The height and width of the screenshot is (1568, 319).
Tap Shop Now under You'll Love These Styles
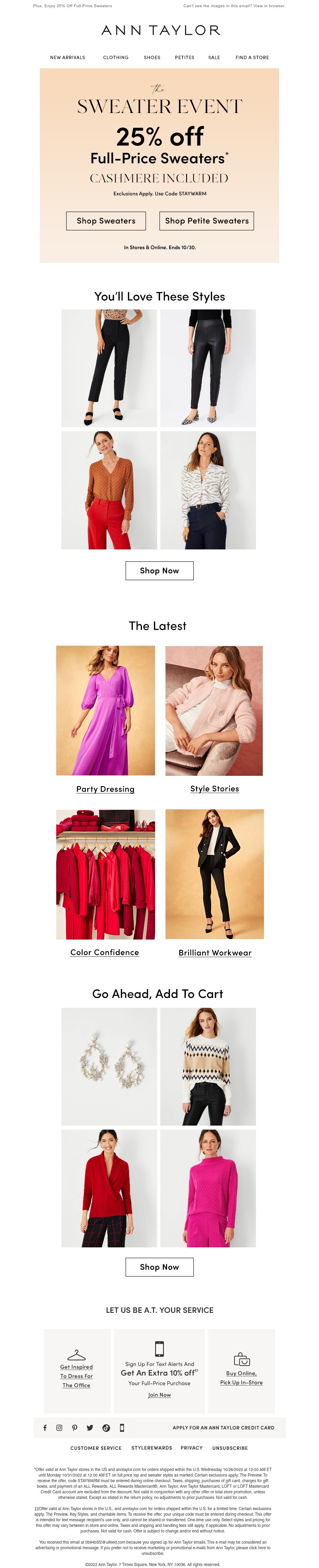(159, 570)
